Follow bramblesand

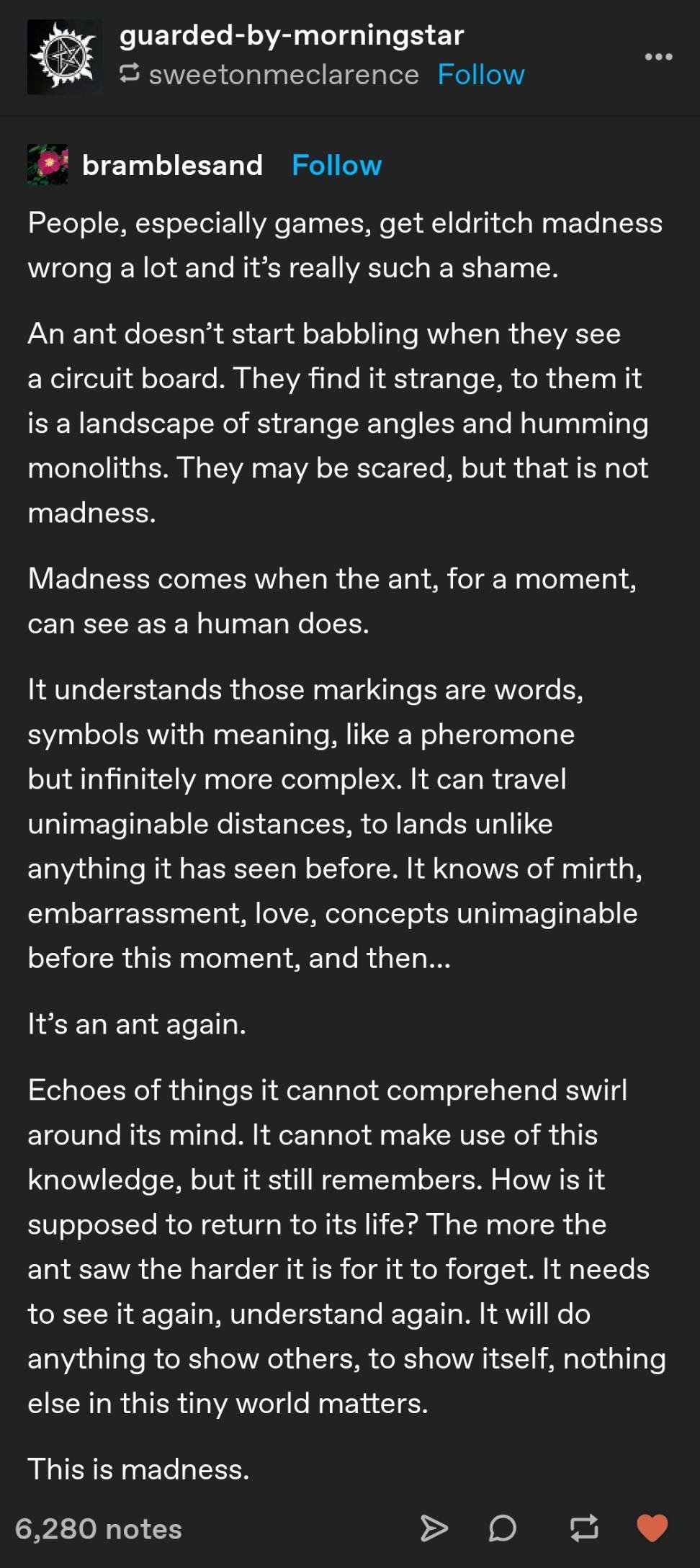[x=336, y=165]
